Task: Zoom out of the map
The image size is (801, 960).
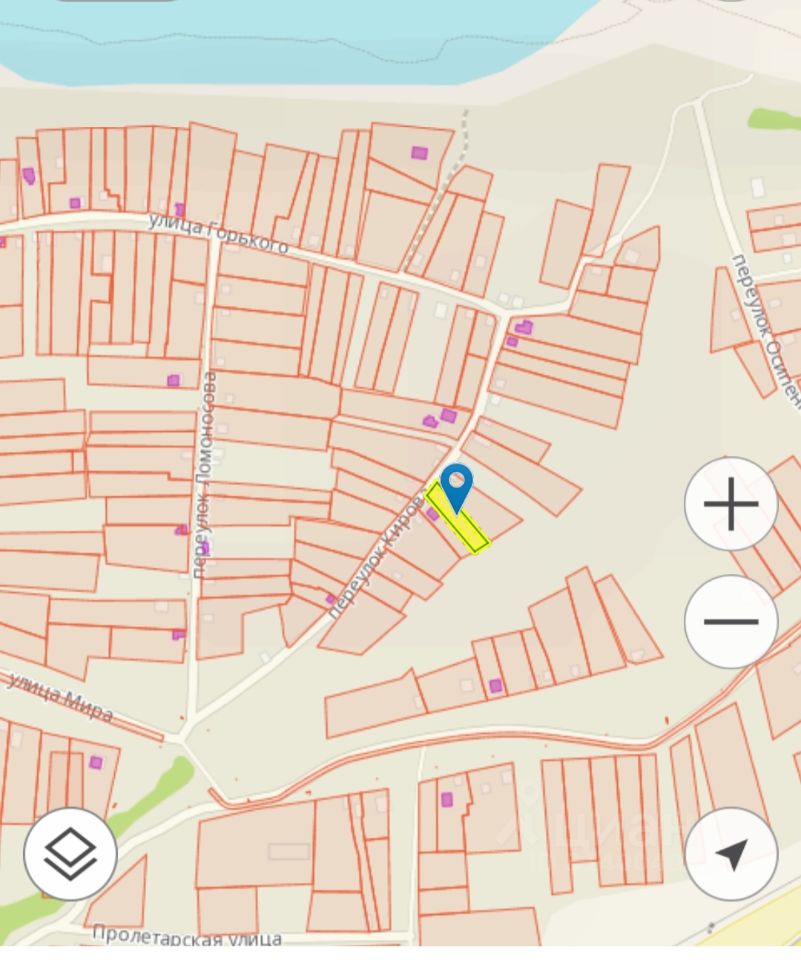Action: (731, 621)
